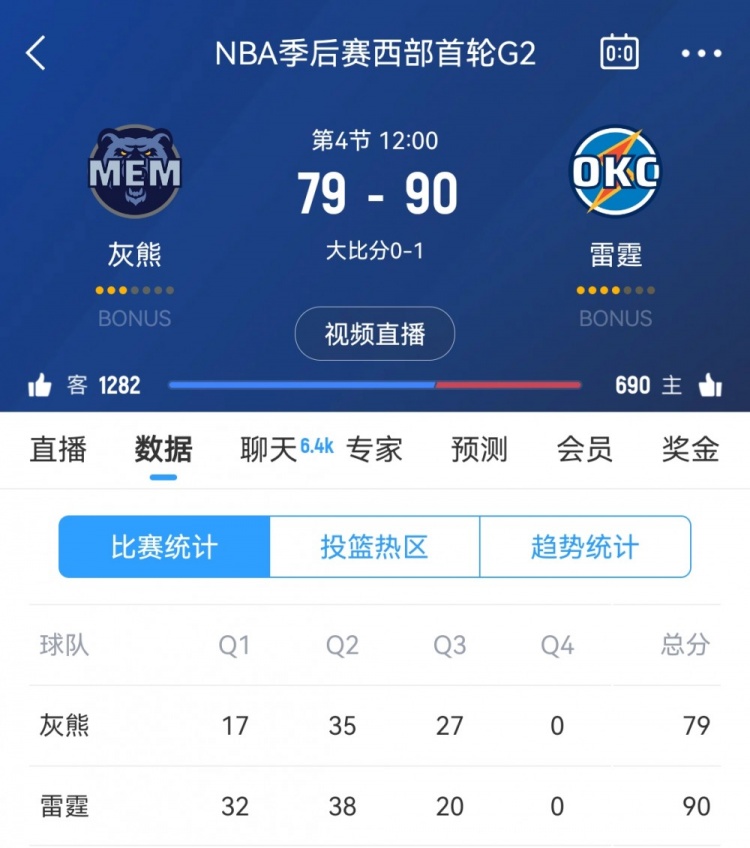Open the three-dot overflow menu
This screenshot has width=750, height=848.
pyautogui.click(x=701, y=53)
